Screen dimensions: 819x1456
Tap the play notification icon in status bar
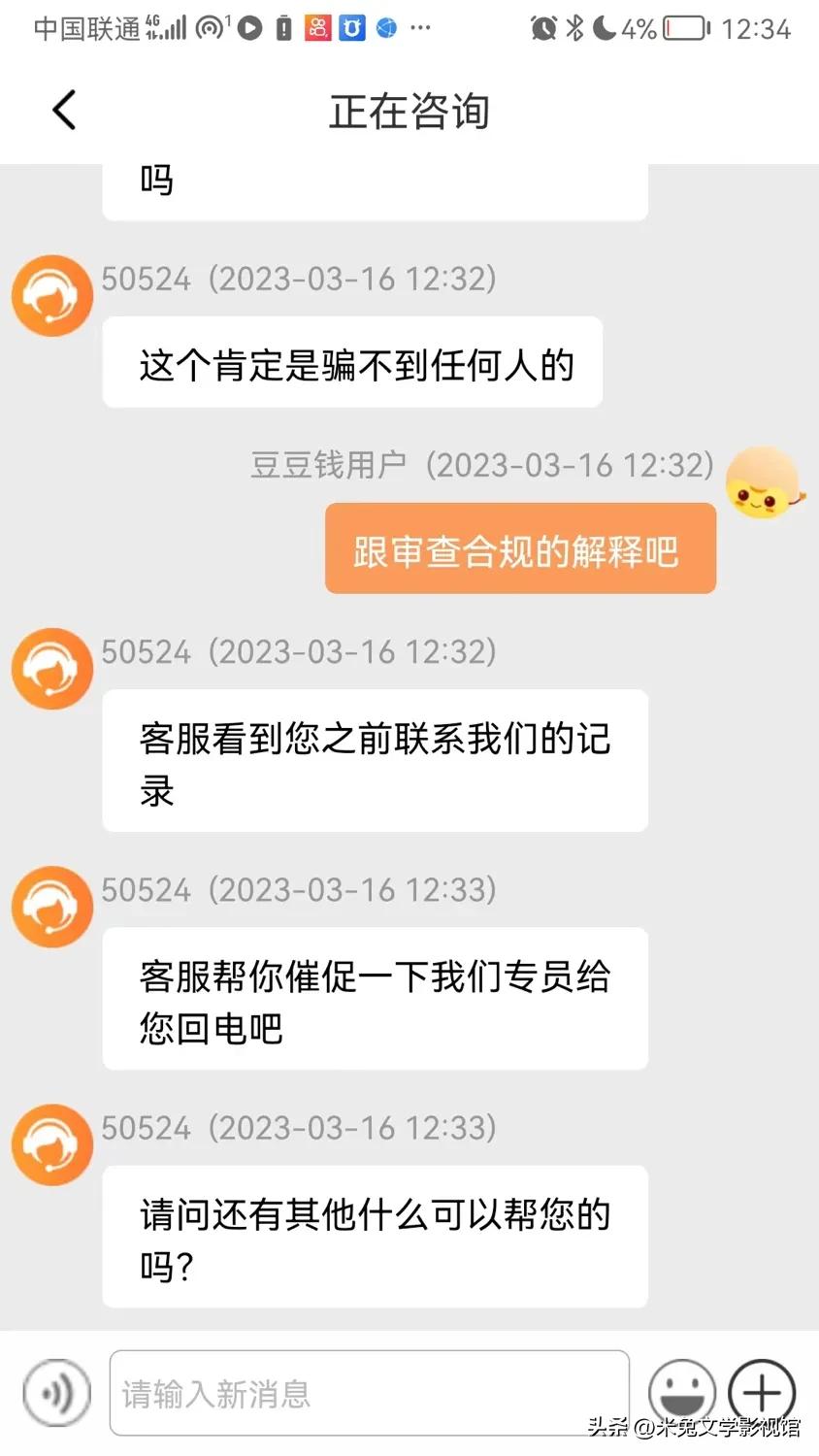click(x=248, y=28)
